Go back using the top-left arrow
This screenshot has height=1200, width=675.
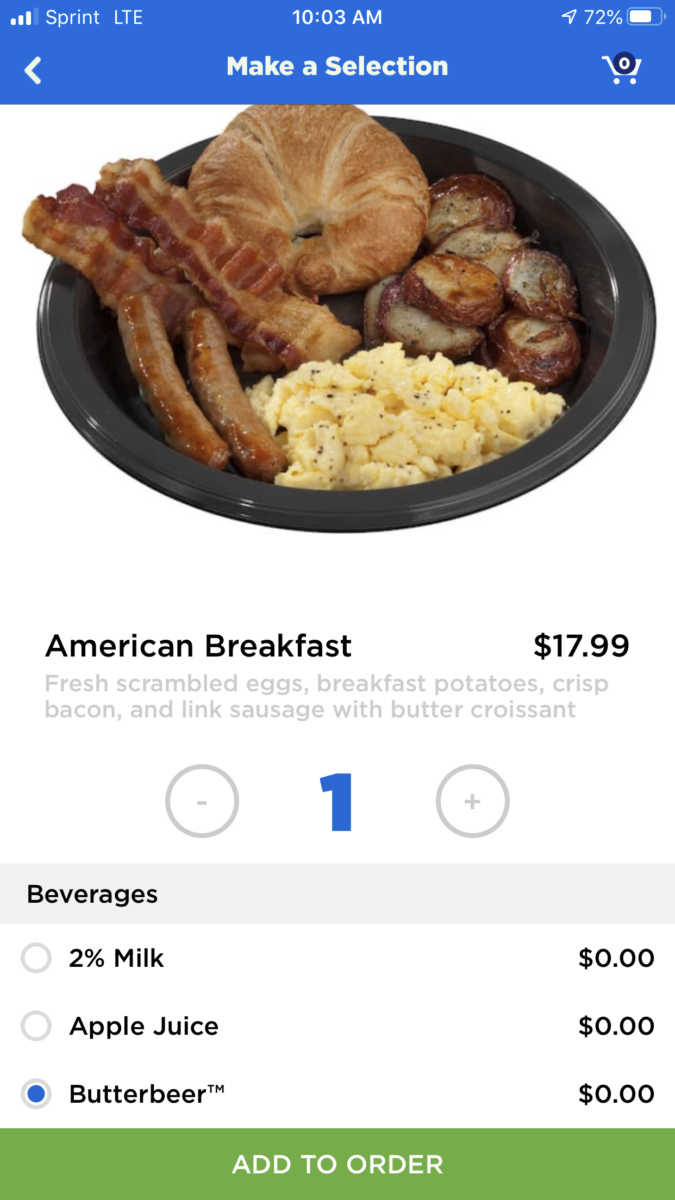33,70
